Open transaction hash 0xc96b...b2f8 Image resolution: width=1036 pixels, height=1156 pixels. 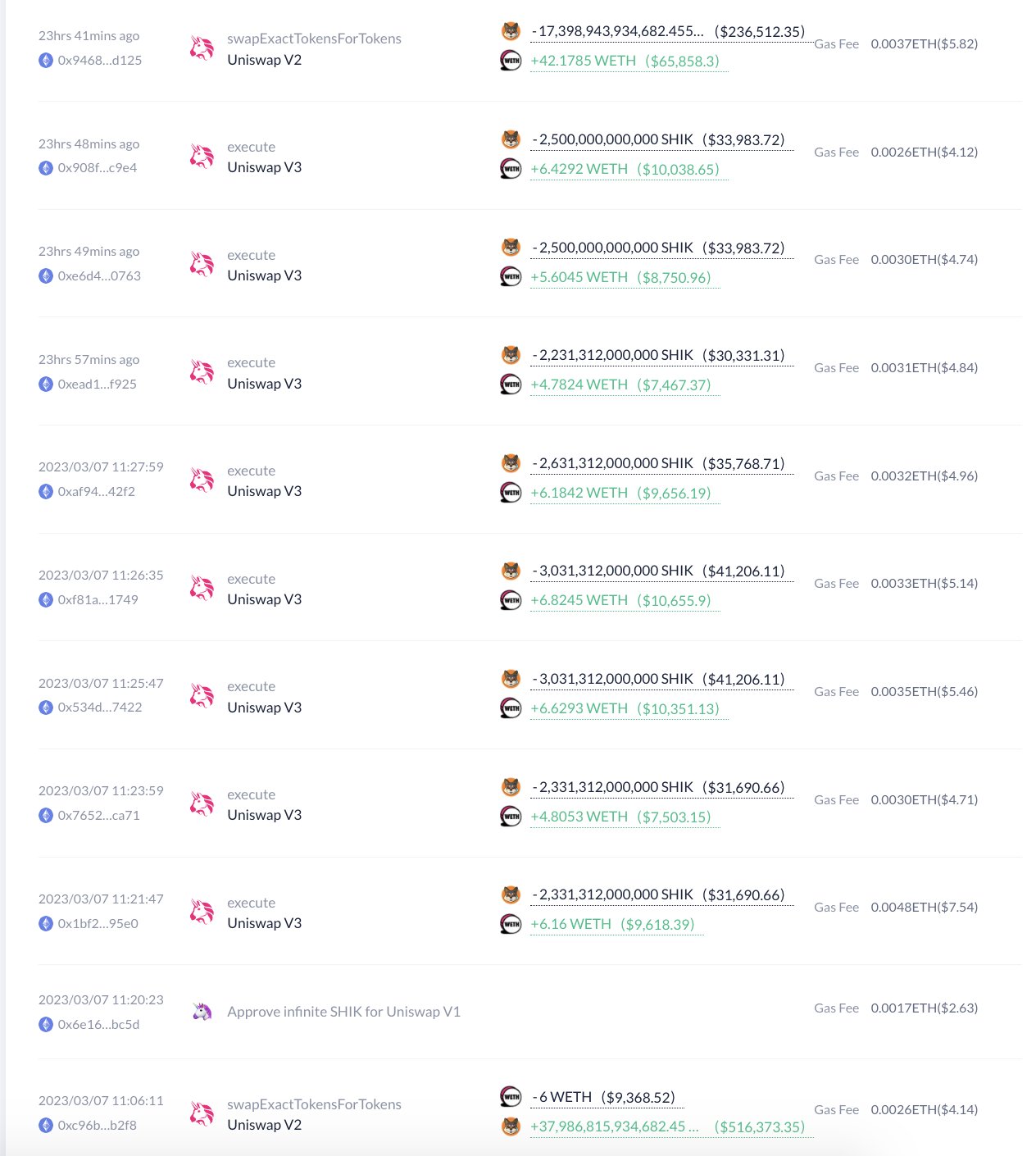tap(97, 1125)
